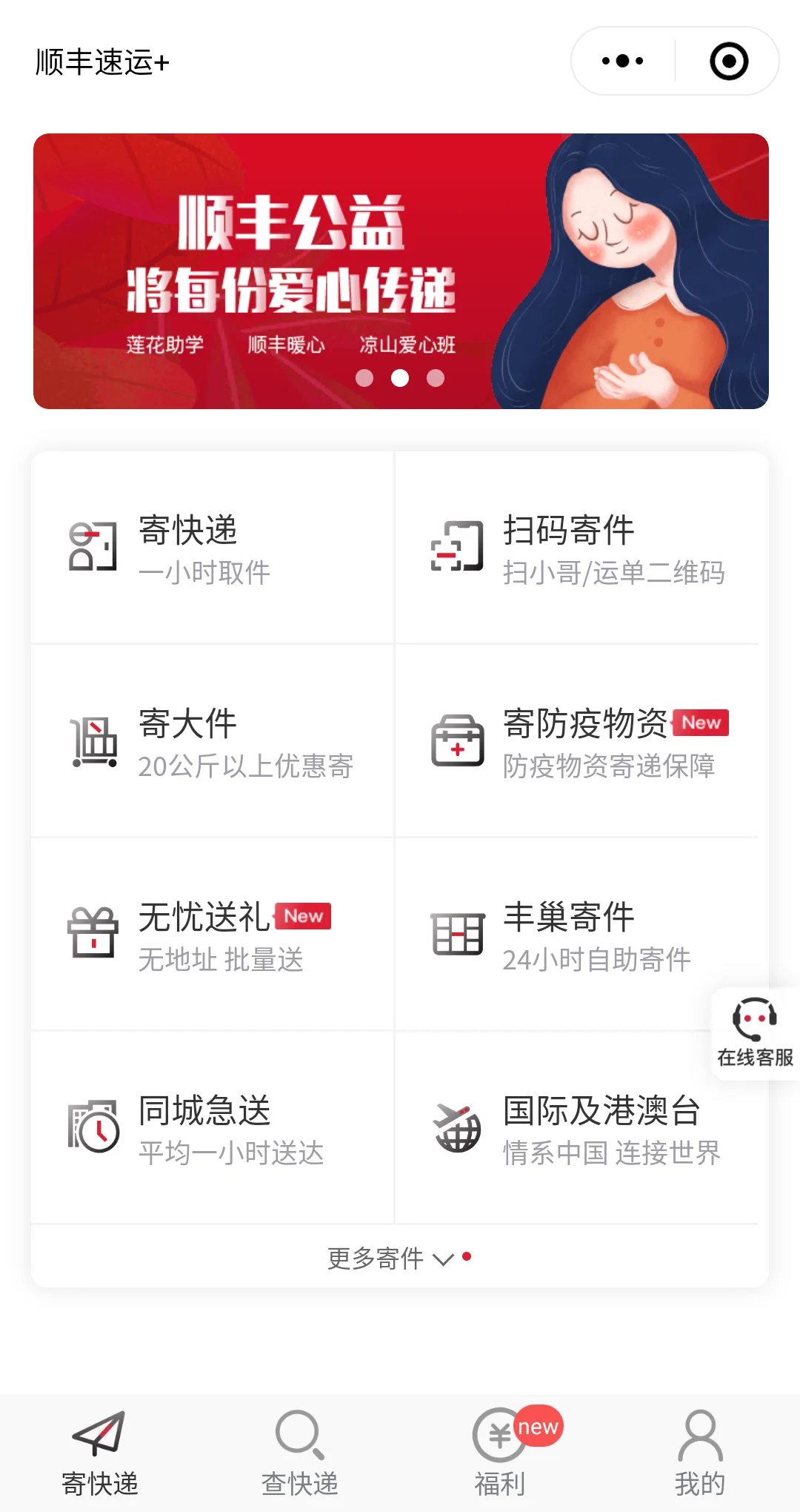Screen dimensions: 800x1512
Task: Open the mini program more options menu
Action: point(622,62)
